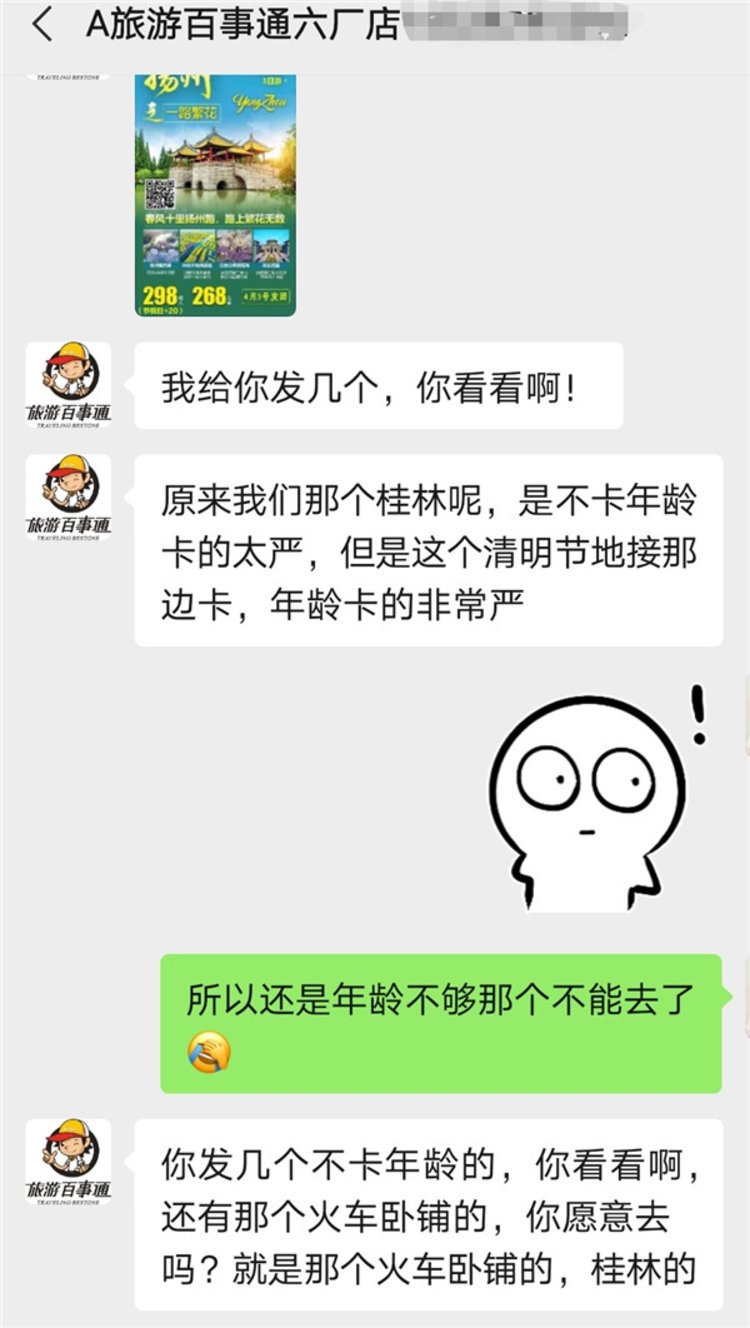The height and width of the screenshot is (1328, 750).
Task: Tap the avatar beside '你发几个不卡年龄的' message
Action: pos(68,1161)
